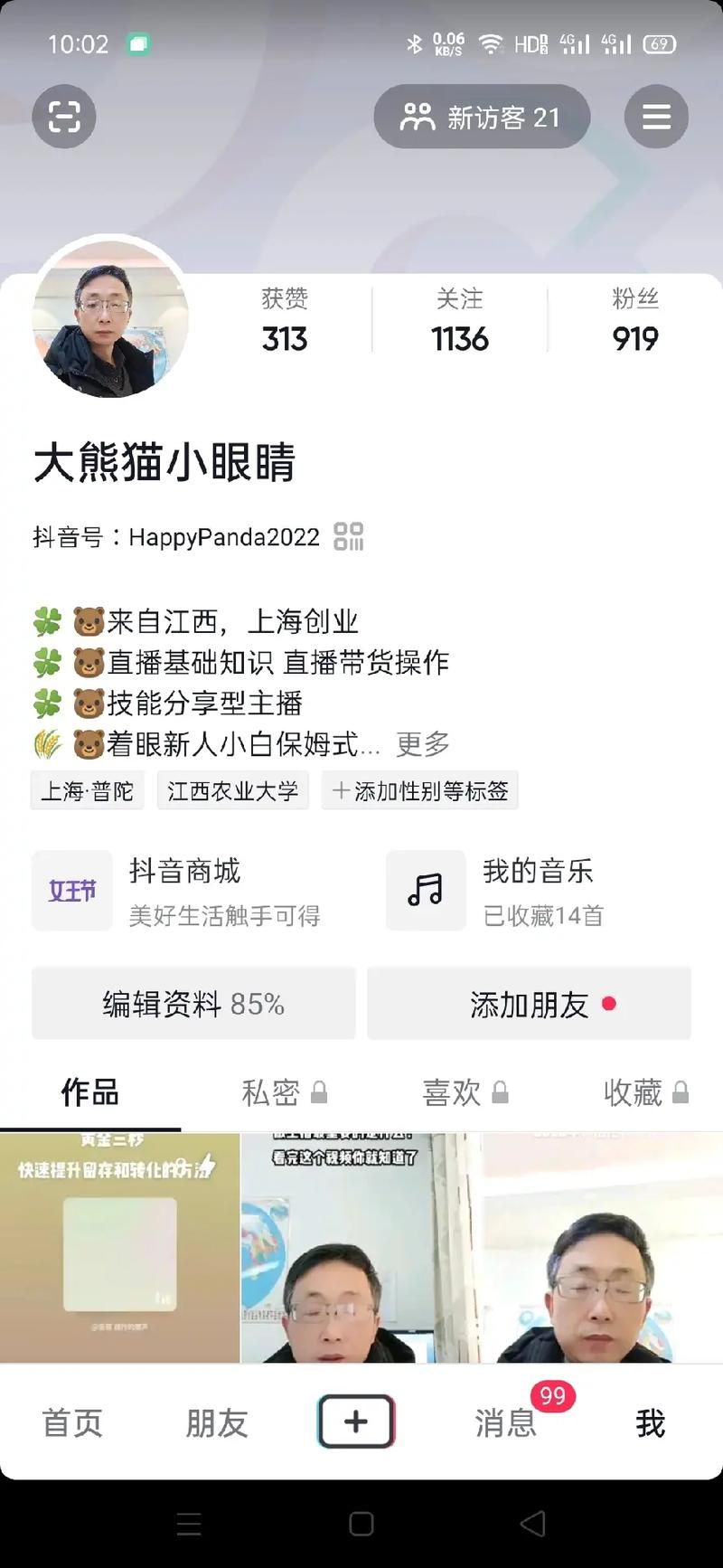Open the hamburger menu

pyautogui.click(x=656, y=117)
